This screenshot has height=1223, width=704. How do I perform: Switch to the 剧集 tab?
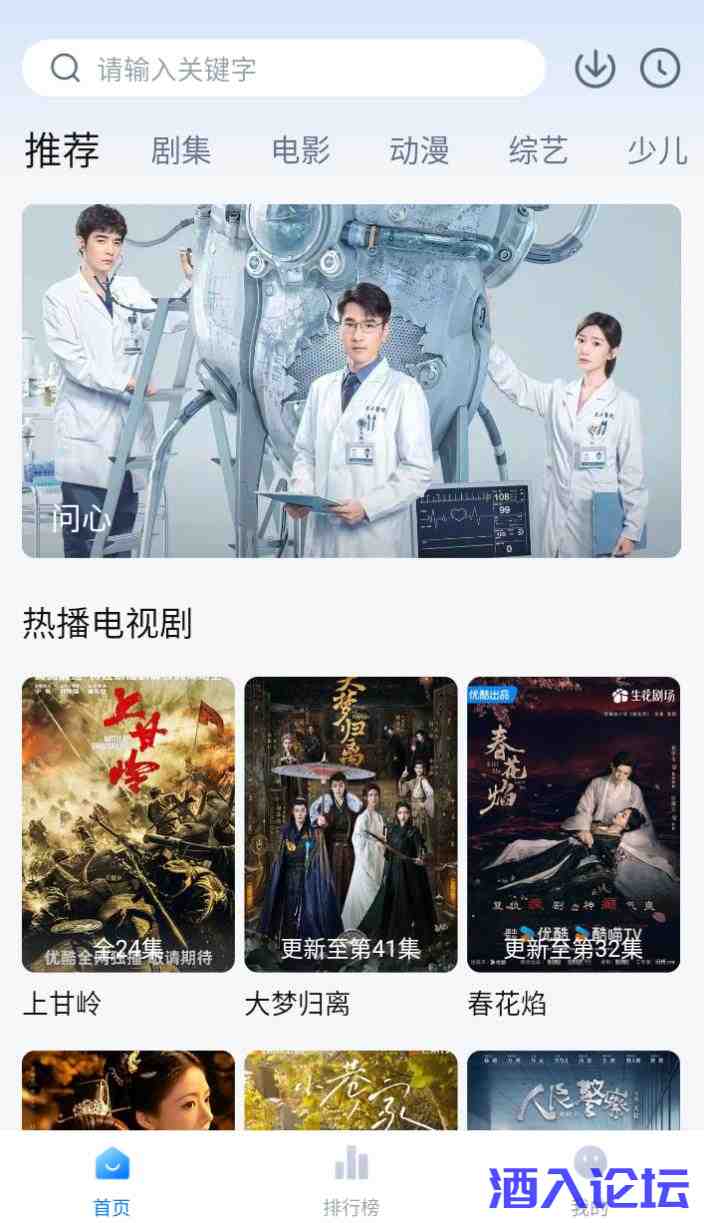[181, 151]
